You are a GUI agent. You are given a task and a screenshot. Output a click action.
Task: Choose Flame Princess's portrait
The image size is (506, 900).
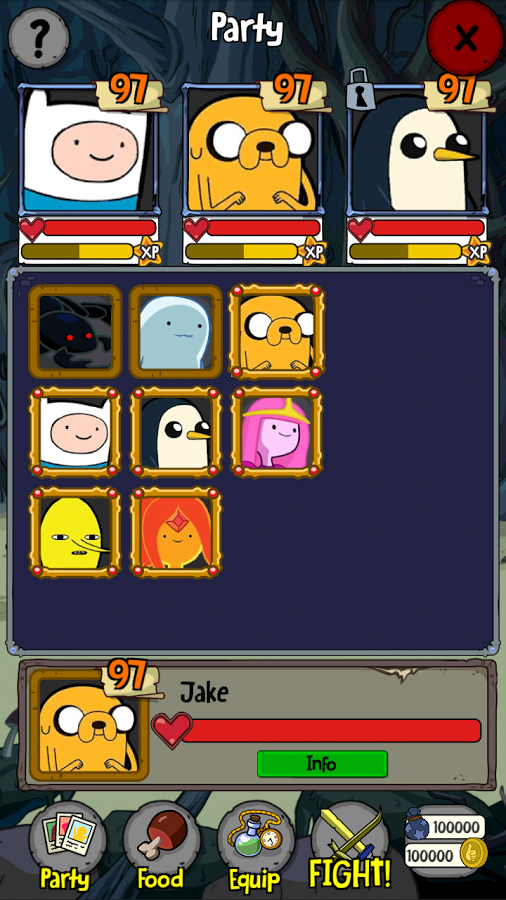point(176,533)
